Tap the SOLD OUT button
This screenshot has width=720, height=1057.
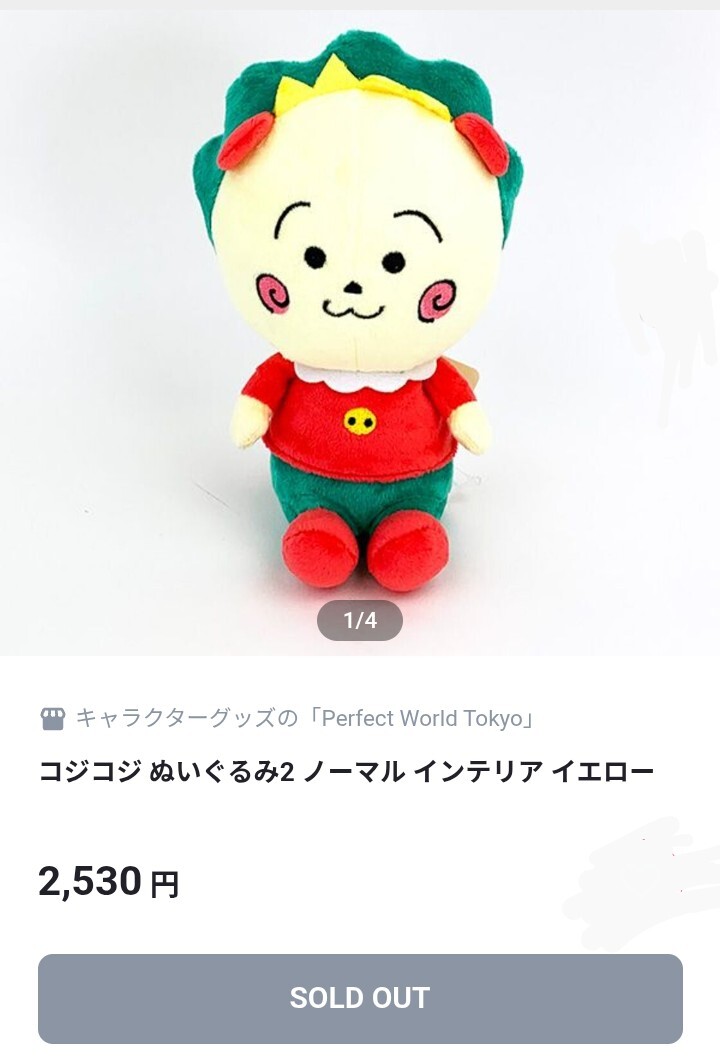[360, 998]
